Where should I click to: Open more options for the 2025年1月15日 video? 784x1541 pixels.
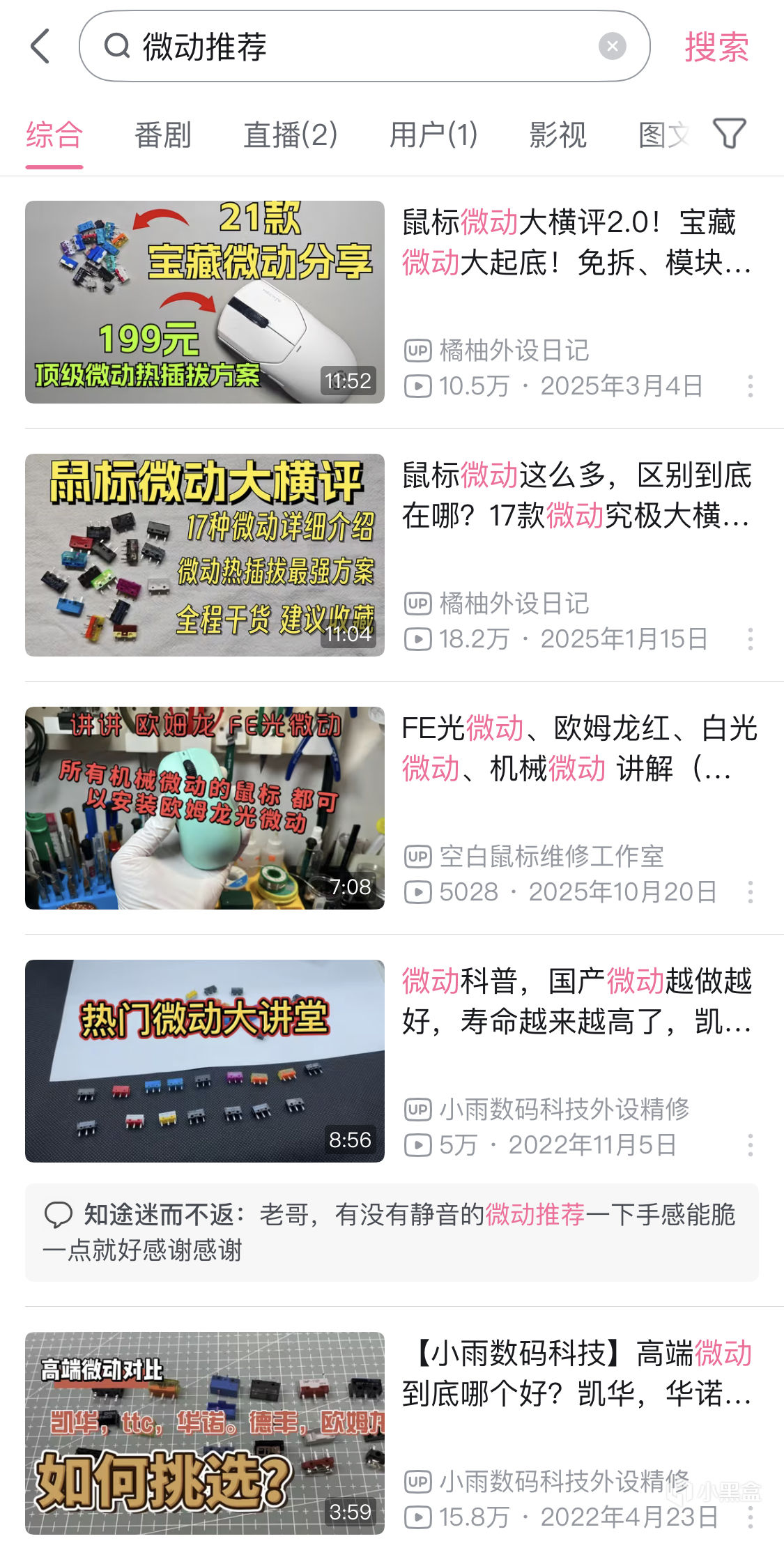pyautogui.click(x=750, y=639)
